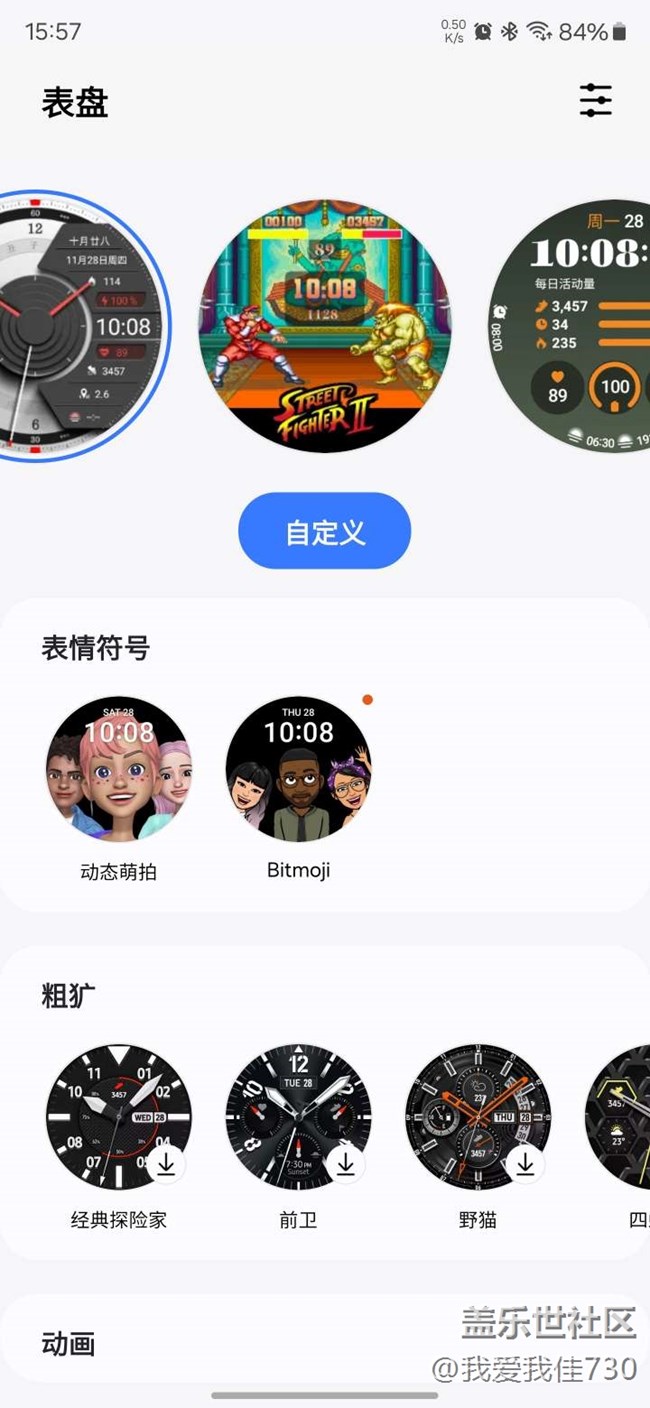
Task: Open the filter settings icon
Action: [x=595, y=101]
